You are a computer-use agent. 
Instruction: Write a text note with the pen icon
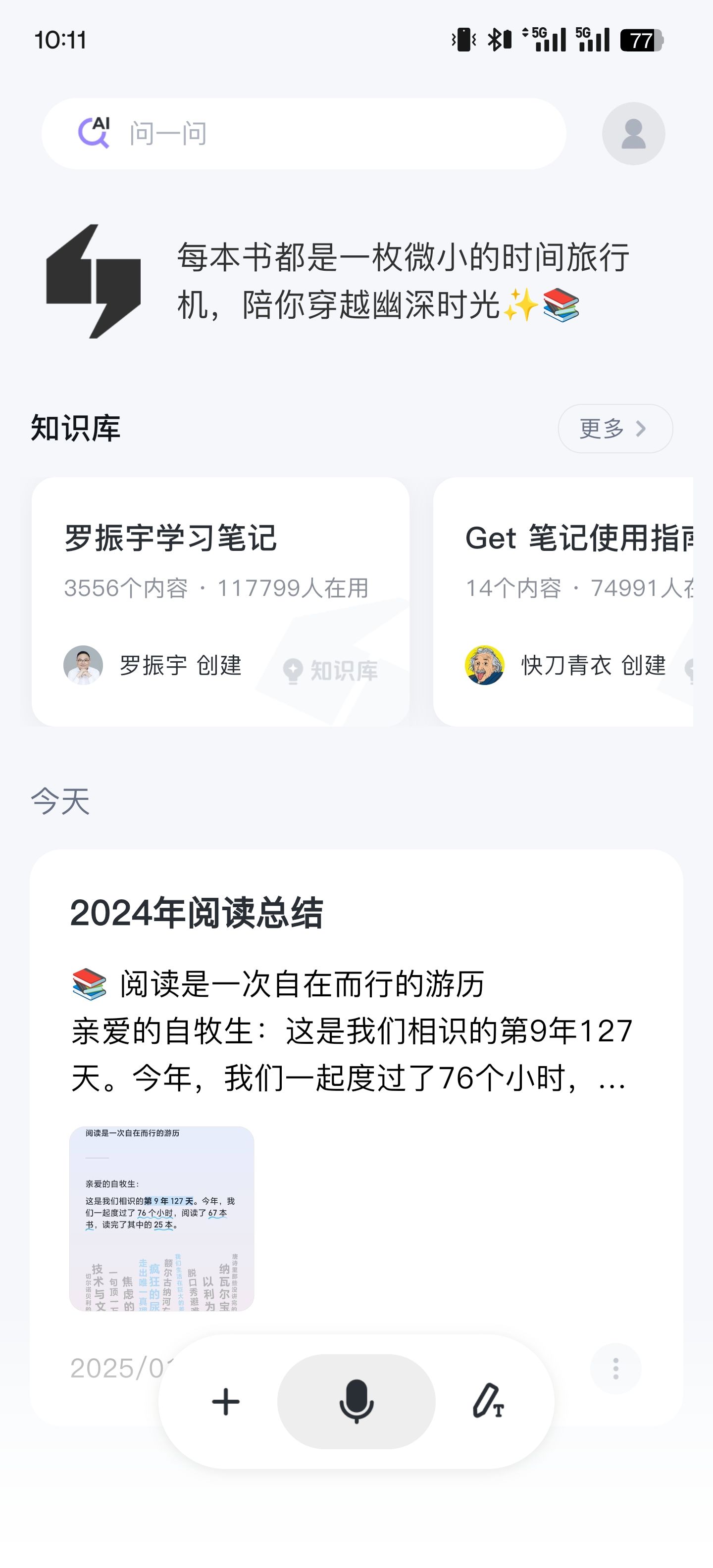[x=488, y=1402]
